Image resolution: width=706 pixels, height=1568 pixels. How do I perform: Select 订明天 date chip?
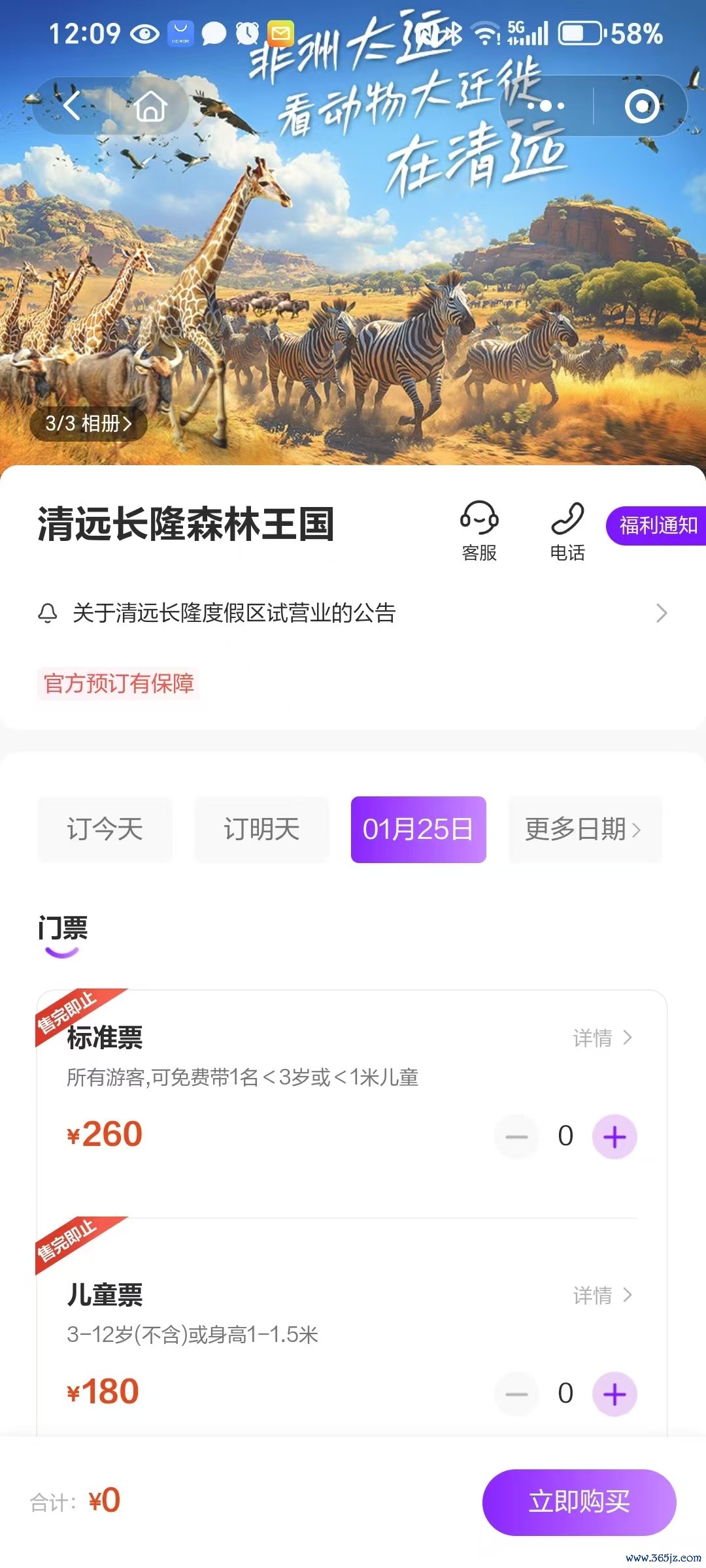click(261, 829)
